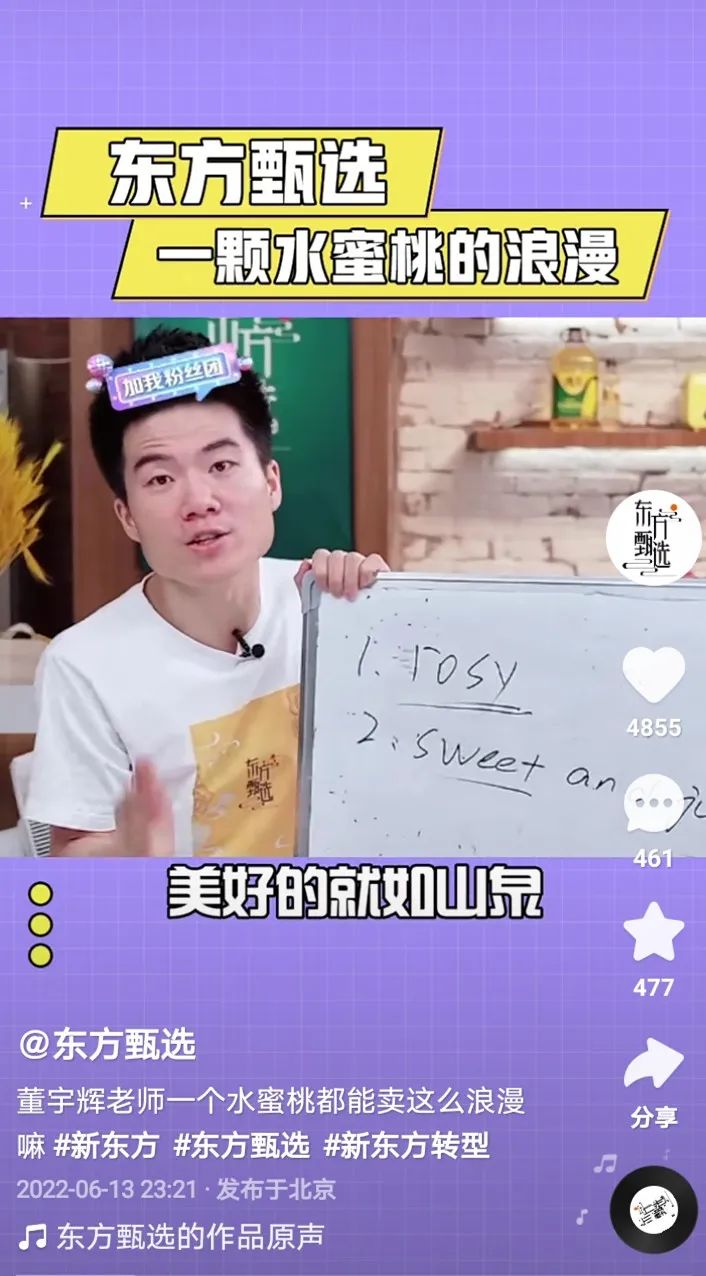Favorite the video with the star icon
The width and height of the screenshot is (706, 1276).
click(653, 932)
